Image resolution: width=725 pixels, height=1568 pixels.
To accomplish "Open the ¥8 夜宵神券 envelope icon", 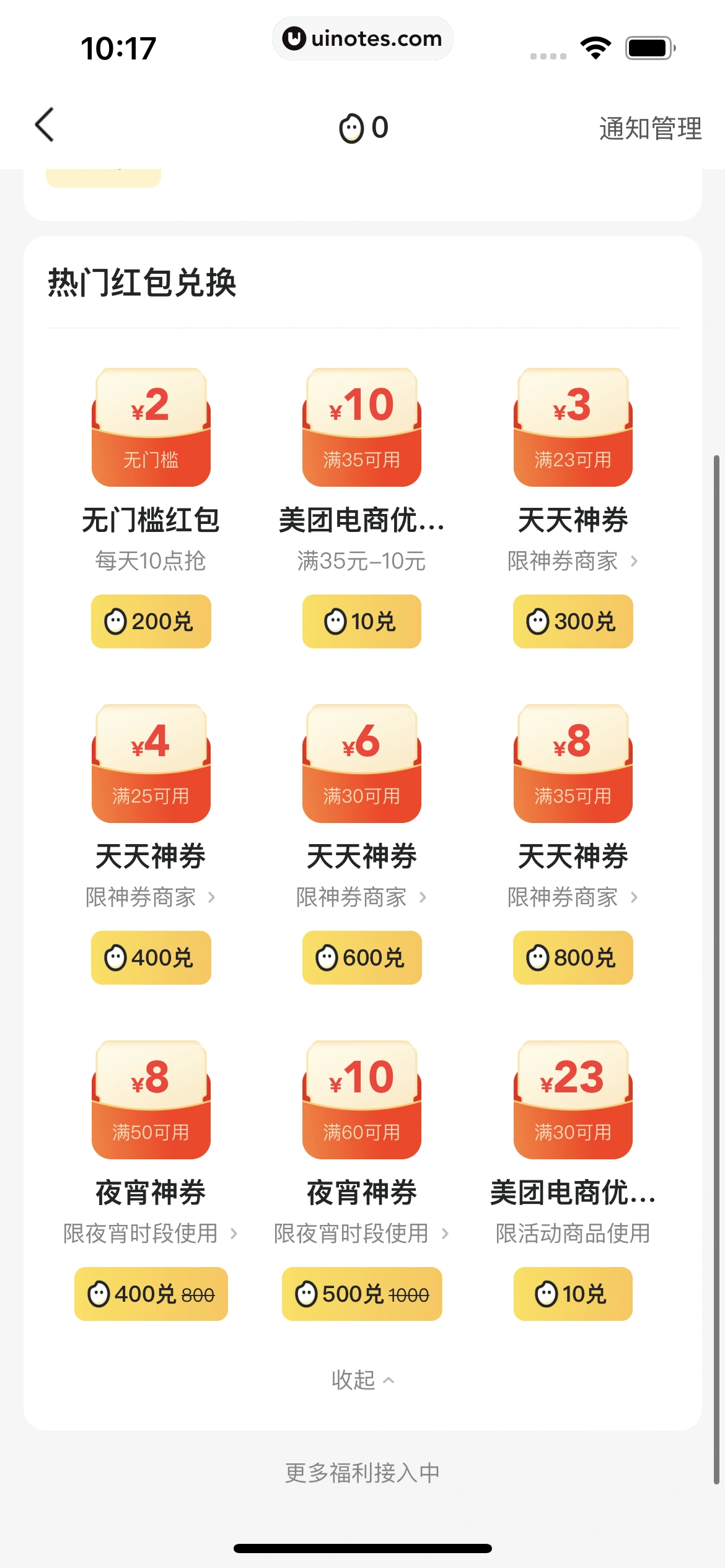I will coord(151,1102).
